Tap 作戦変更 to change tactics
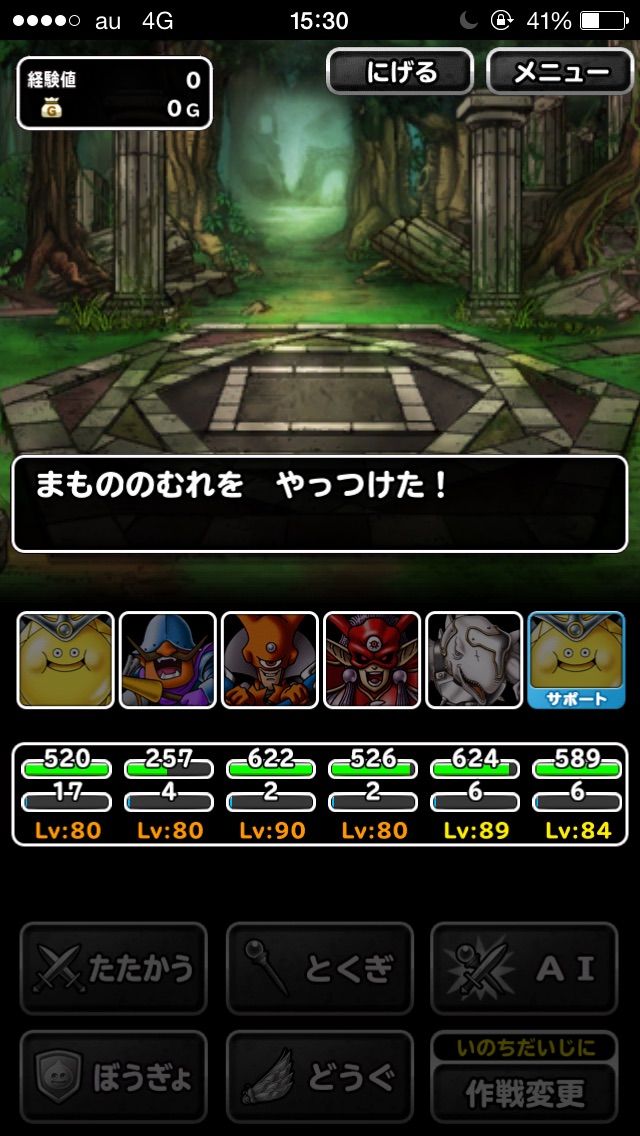This screenshot has height=1136, width=640. 525,1092
